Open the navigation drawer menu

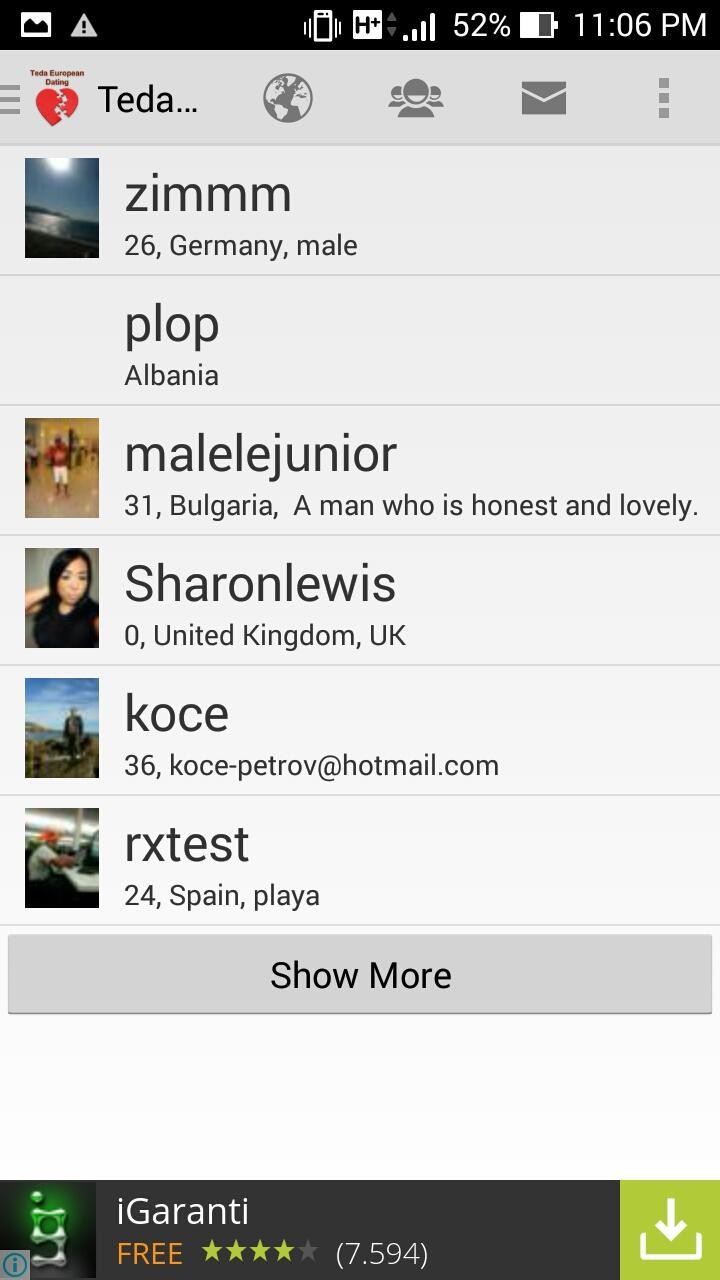12,99
